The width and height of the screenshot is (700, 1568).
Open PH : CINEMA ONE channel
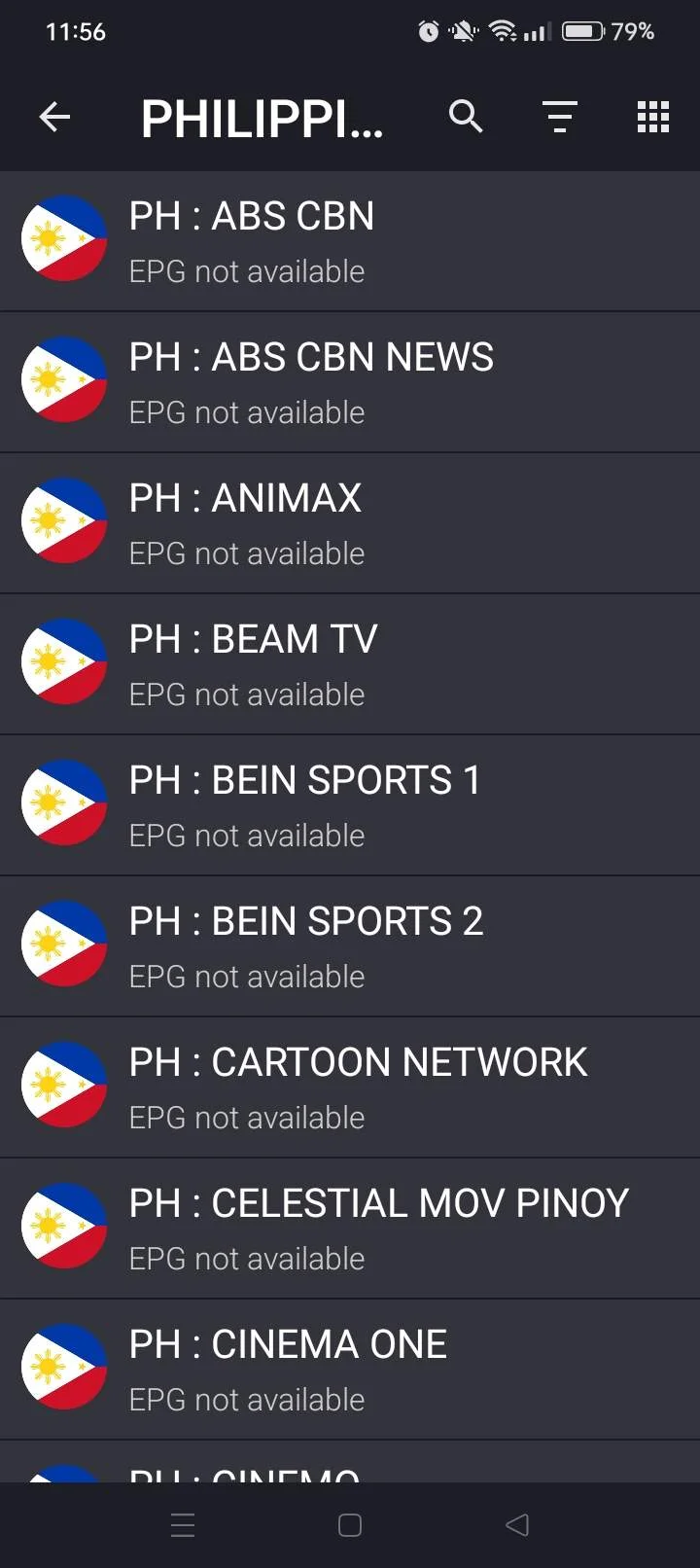tap(350, 1370)
